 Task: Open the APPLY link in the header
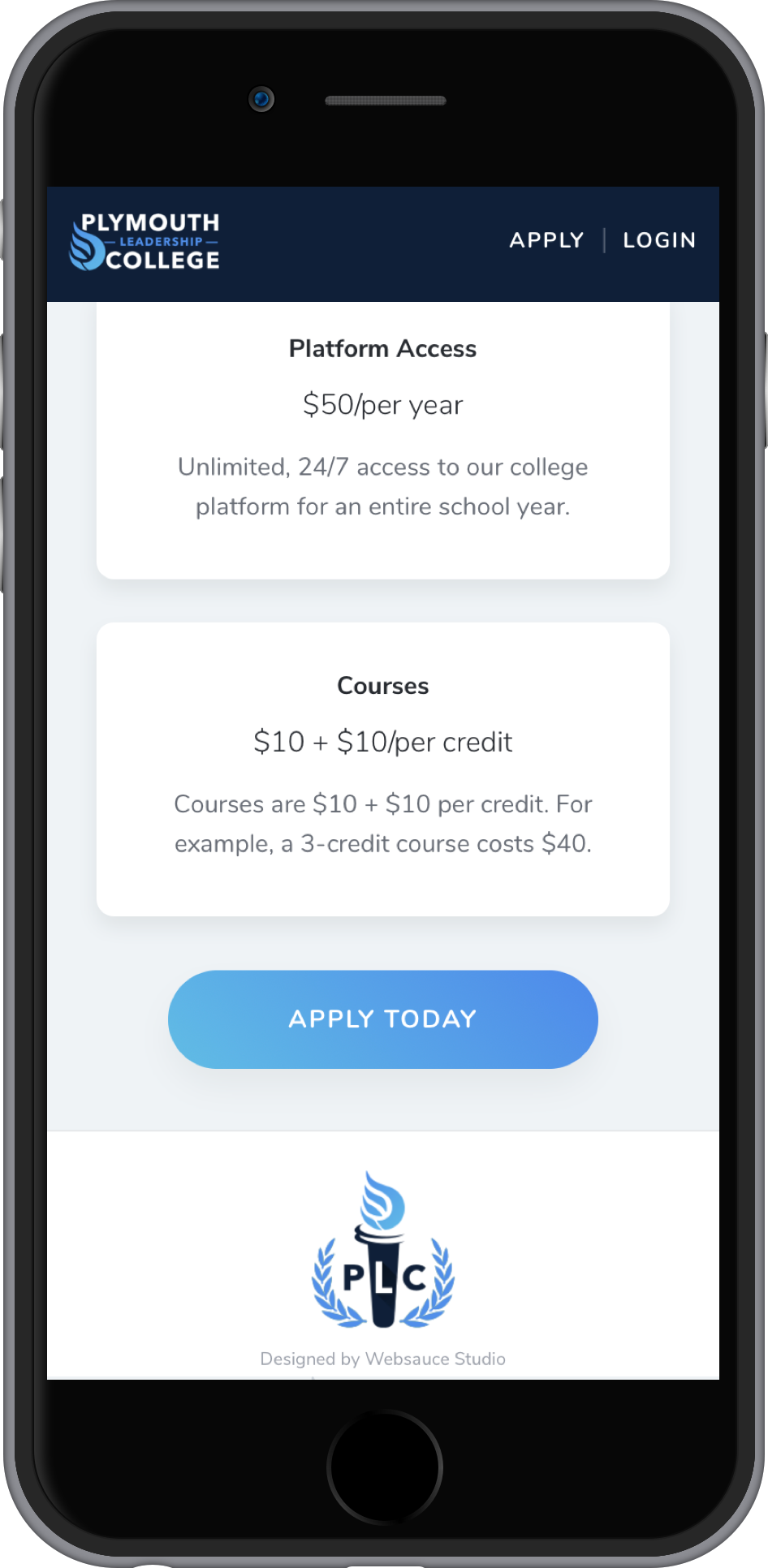[546, 240]
